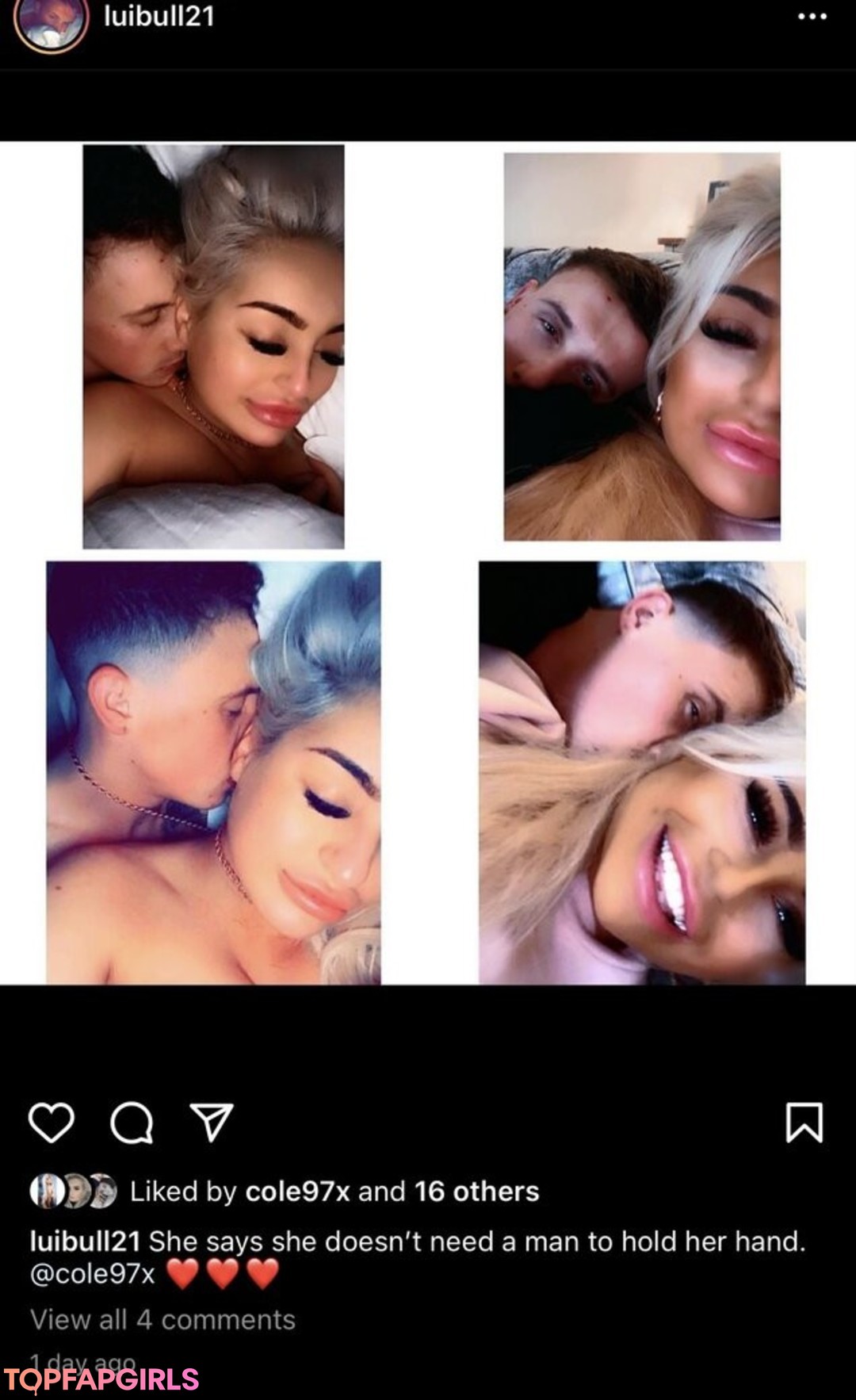Open cole97x in the liked-by line
The image size is (856, 1400).
click(297, 1192)
